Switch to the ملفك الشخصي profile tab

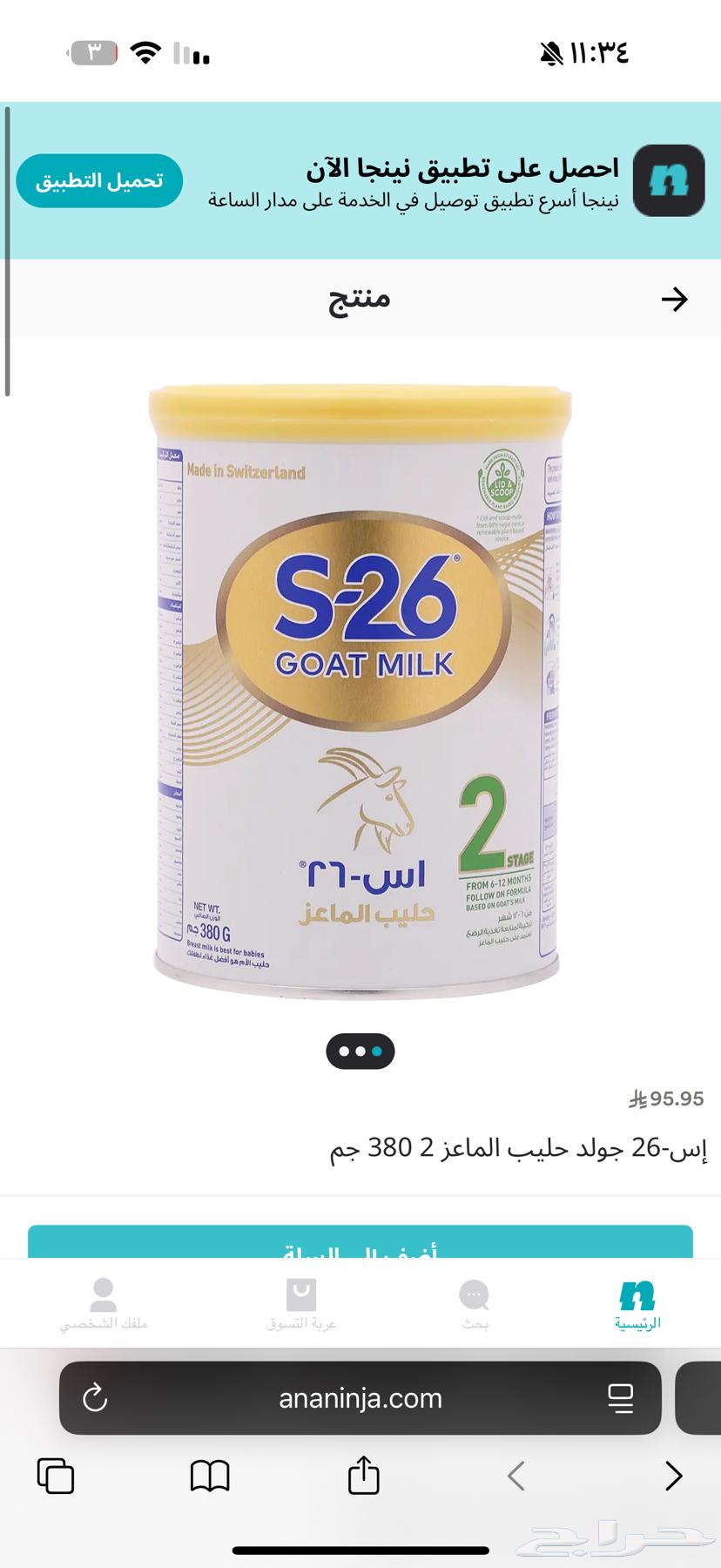pos(104,1304)
